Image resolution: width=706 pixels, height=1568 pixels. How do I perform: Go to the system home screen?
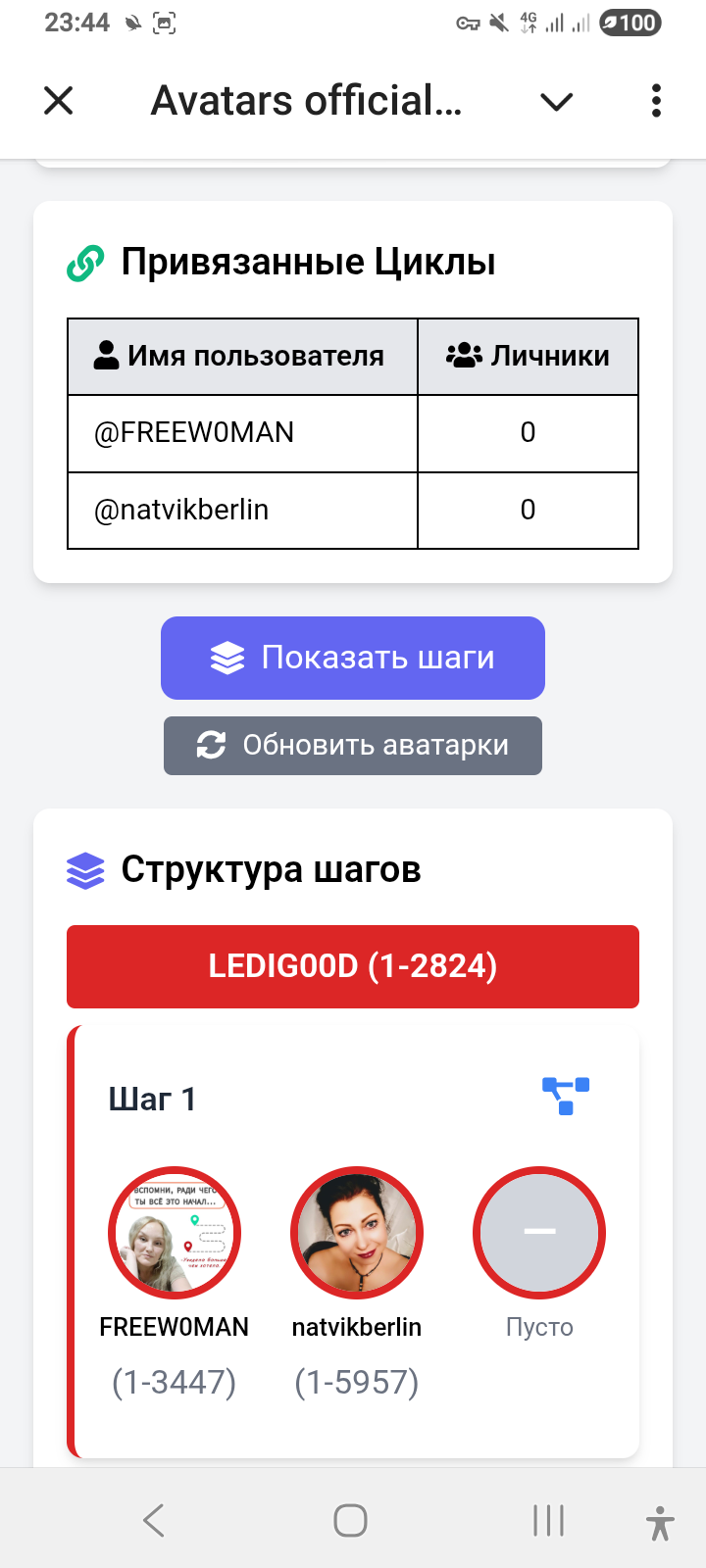coord(350,1520)
